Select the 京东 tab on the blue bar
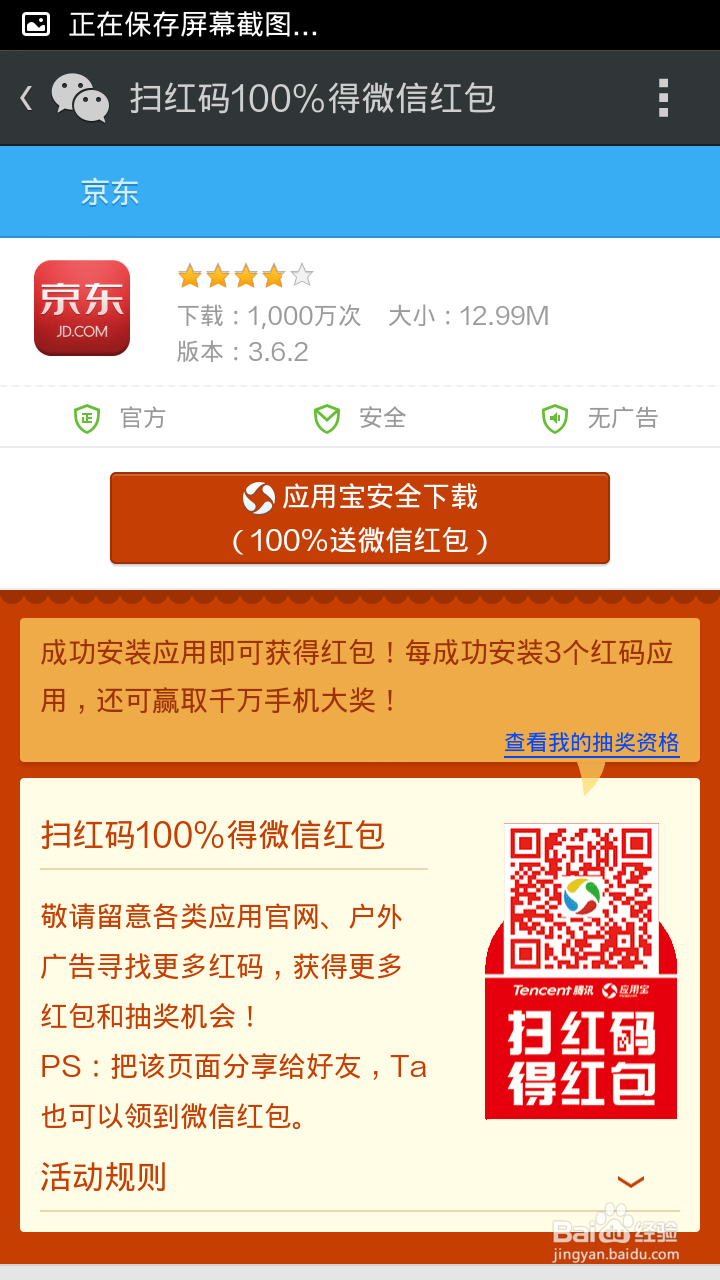The height and width of the screenshot is (1280, 720). point(108,192)
